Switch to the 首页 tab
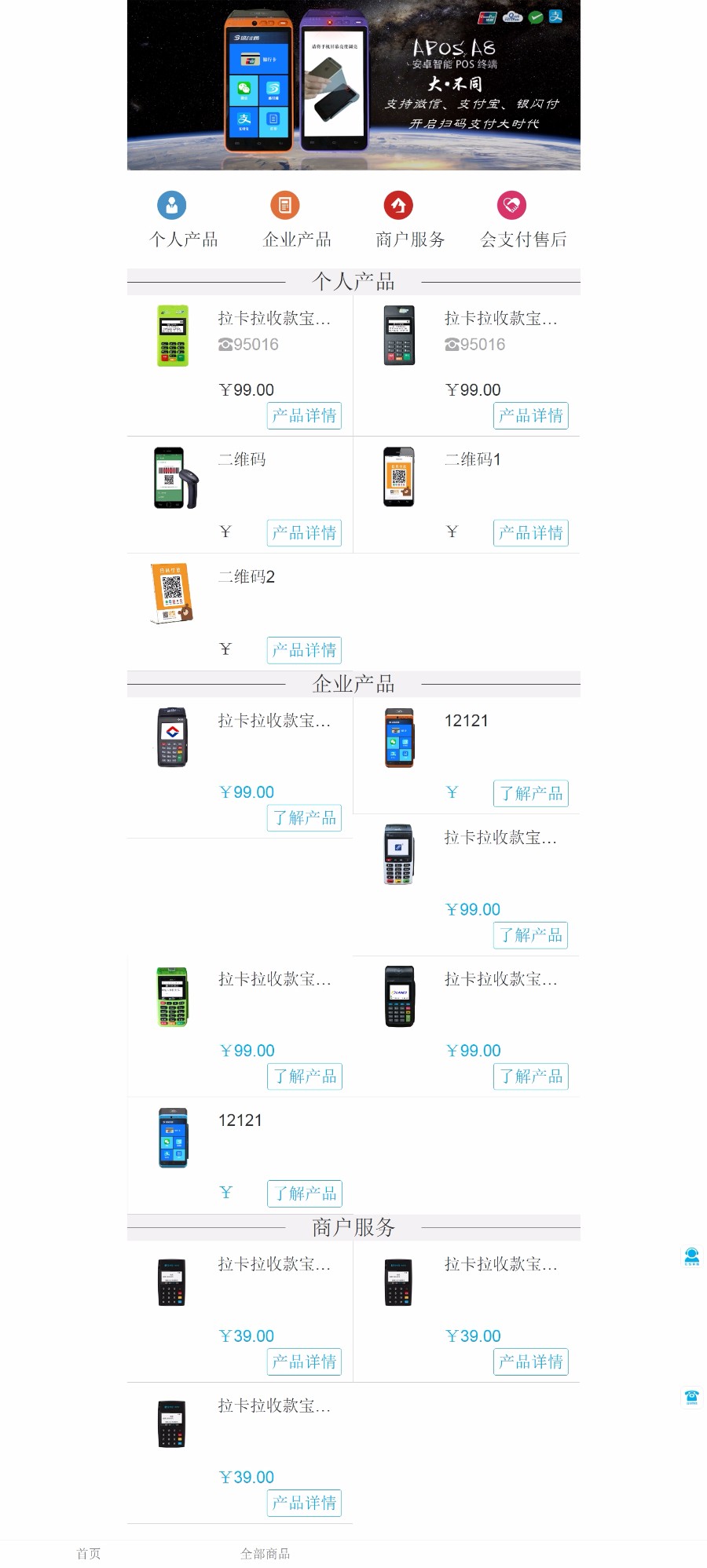This screenshot has width=707, height=1568. tap(88, 1554)
